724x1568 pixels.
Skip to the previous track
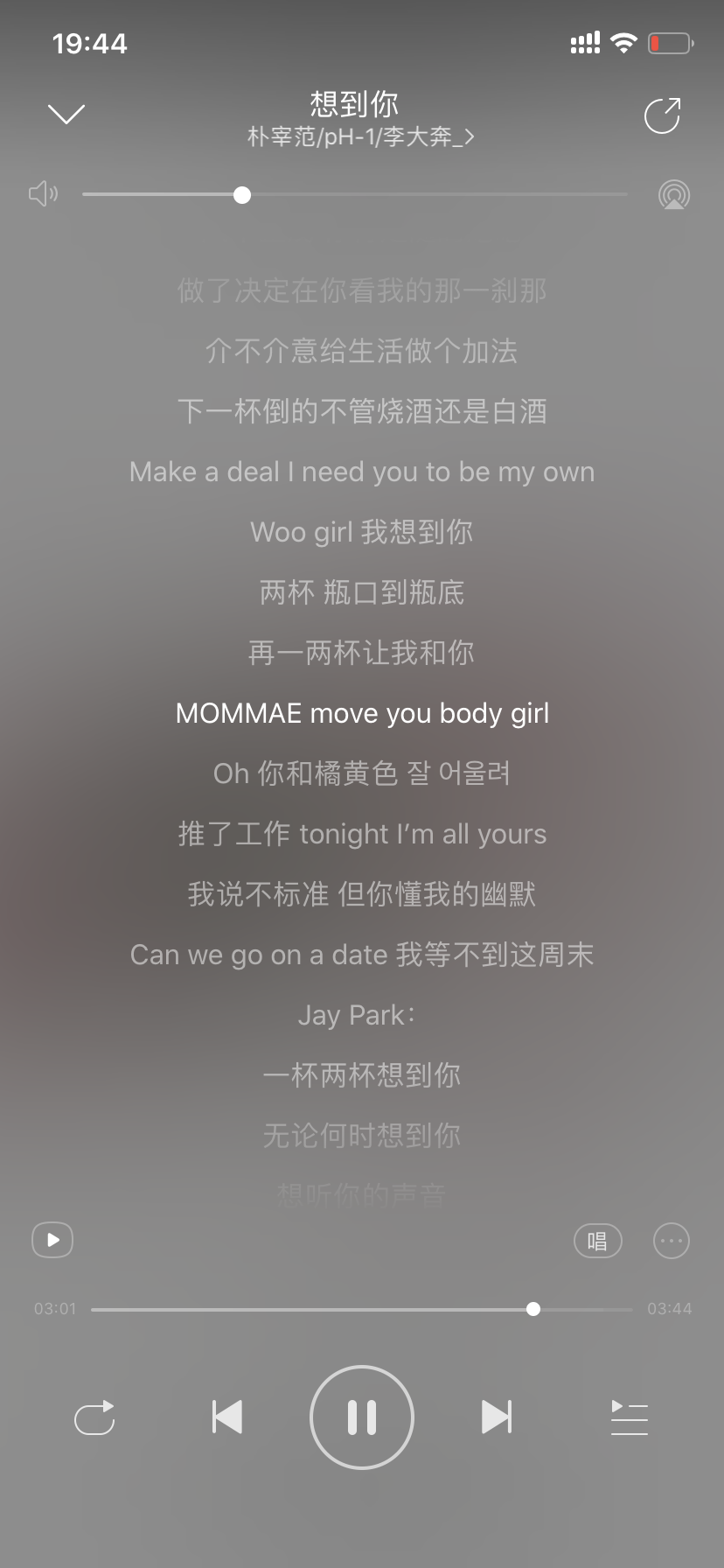227,1417
